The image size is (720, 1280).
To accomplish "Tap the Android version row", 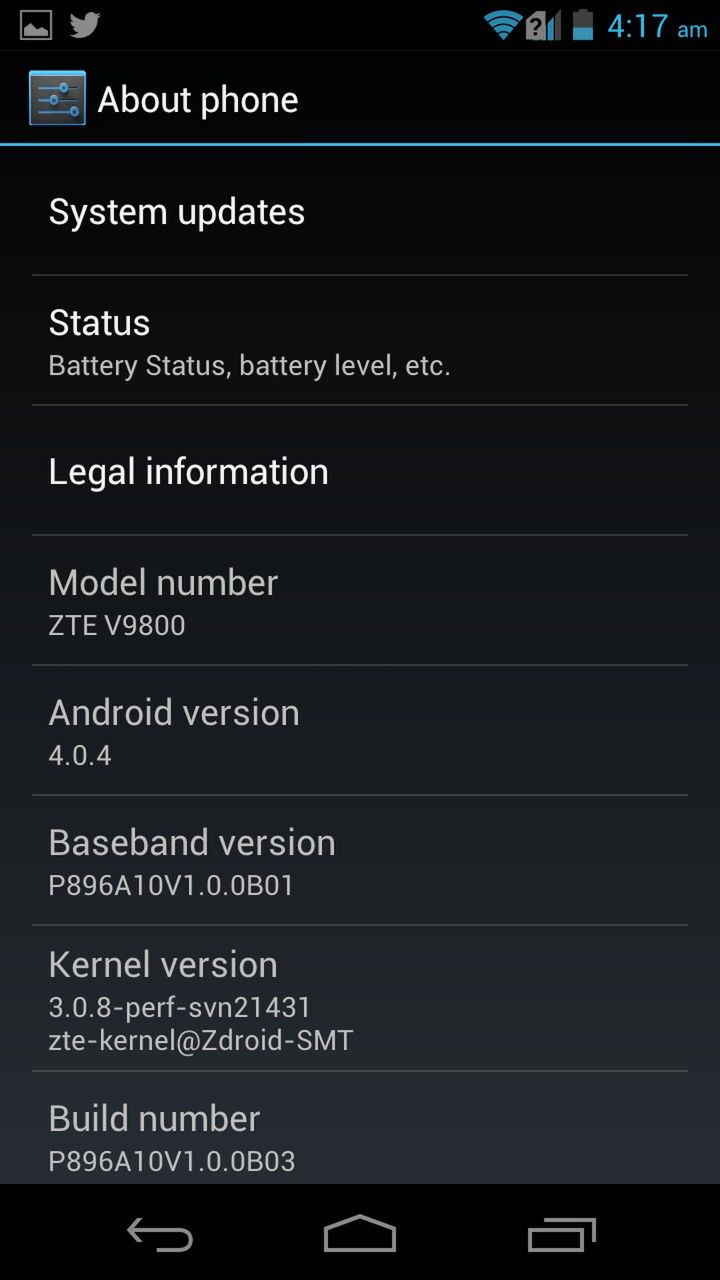I will point(360,731).
